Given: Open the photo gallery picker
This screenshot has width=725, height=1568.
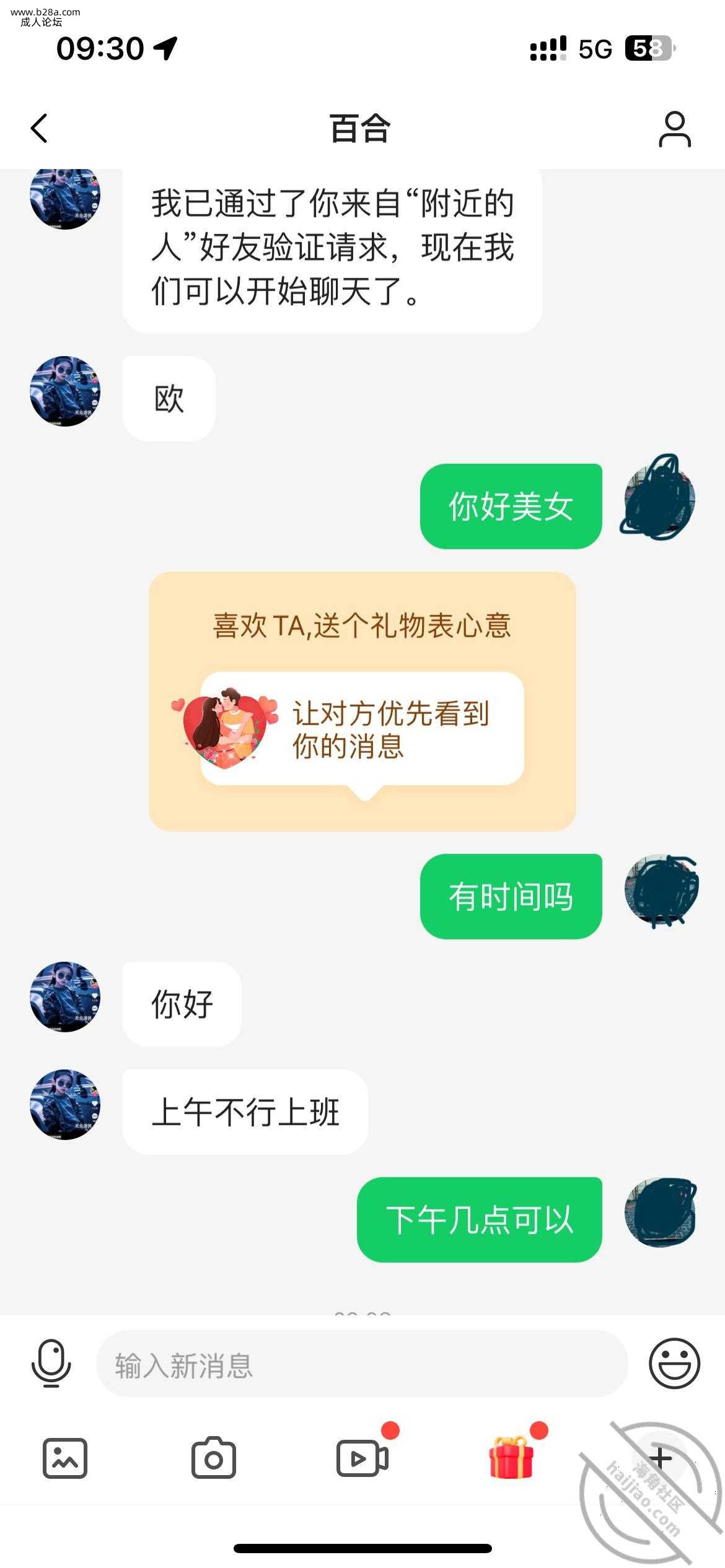Looking at the screenshot, I should [x=64, y=1458].
